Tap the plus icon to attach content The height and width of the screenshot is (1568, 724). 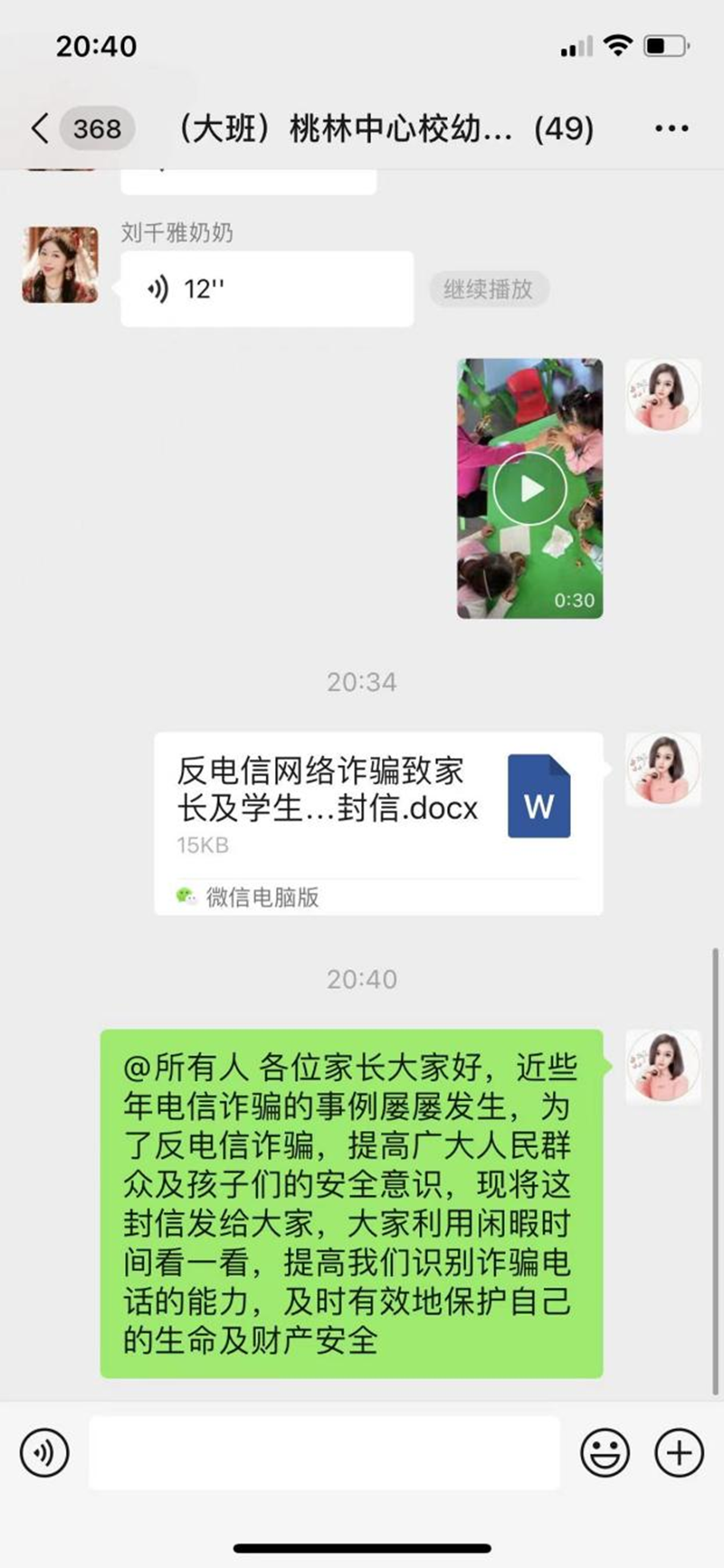point(677,1450)
